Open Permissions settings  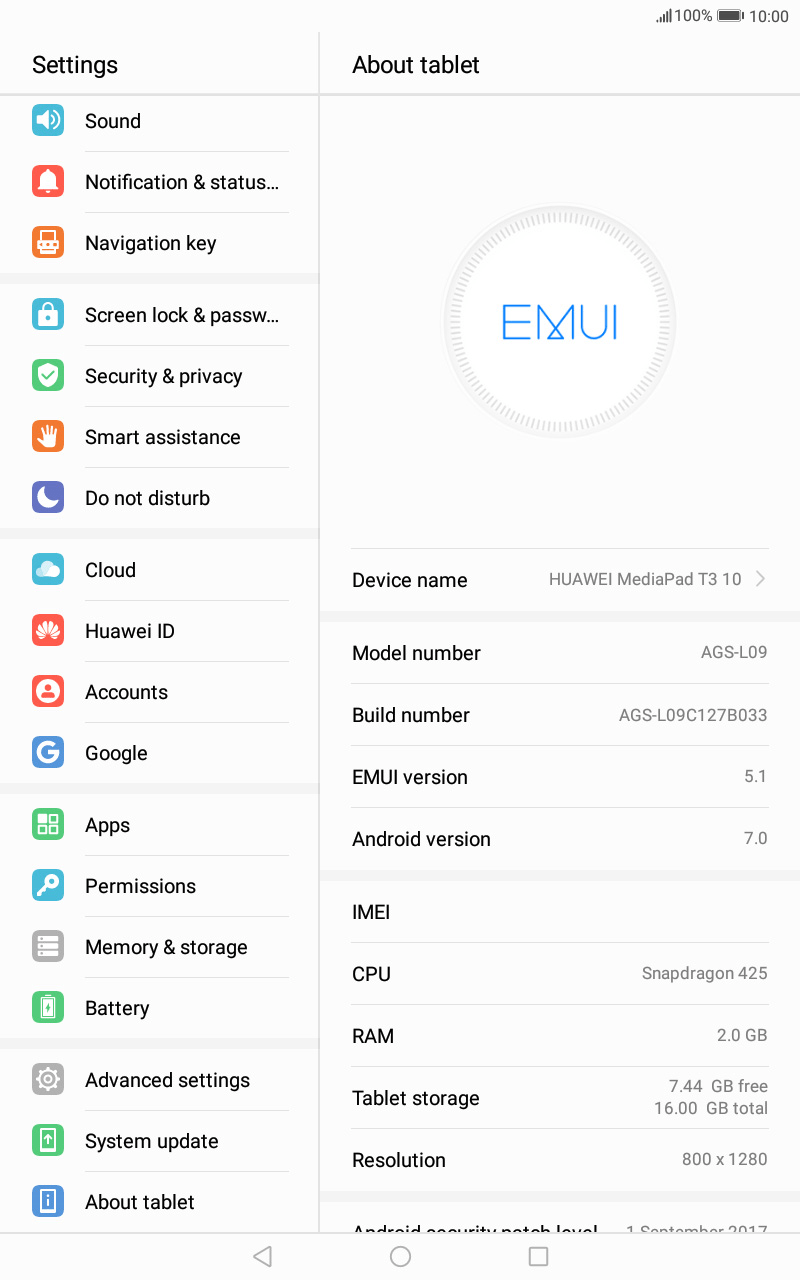point(160,886)
